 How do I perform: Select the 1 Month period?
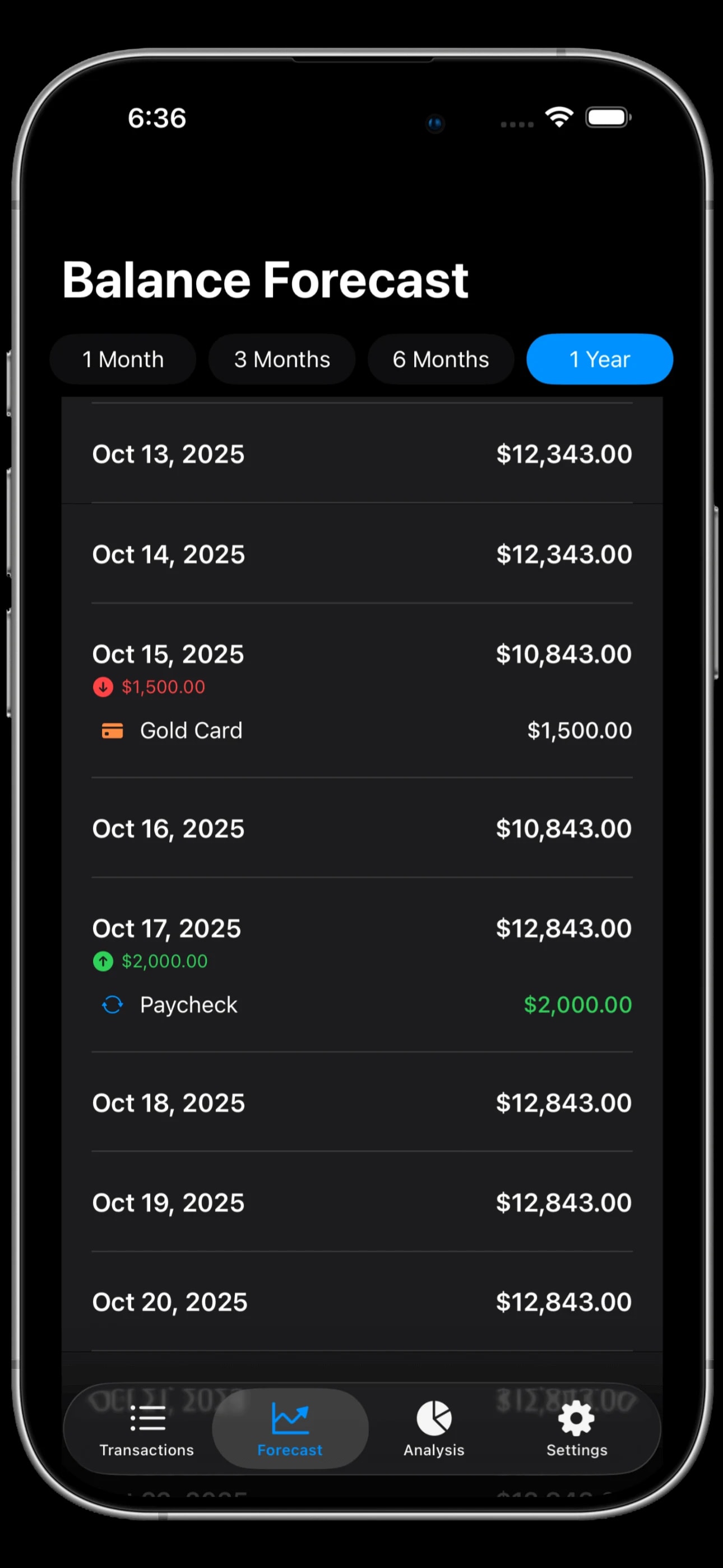pos(123,359)
